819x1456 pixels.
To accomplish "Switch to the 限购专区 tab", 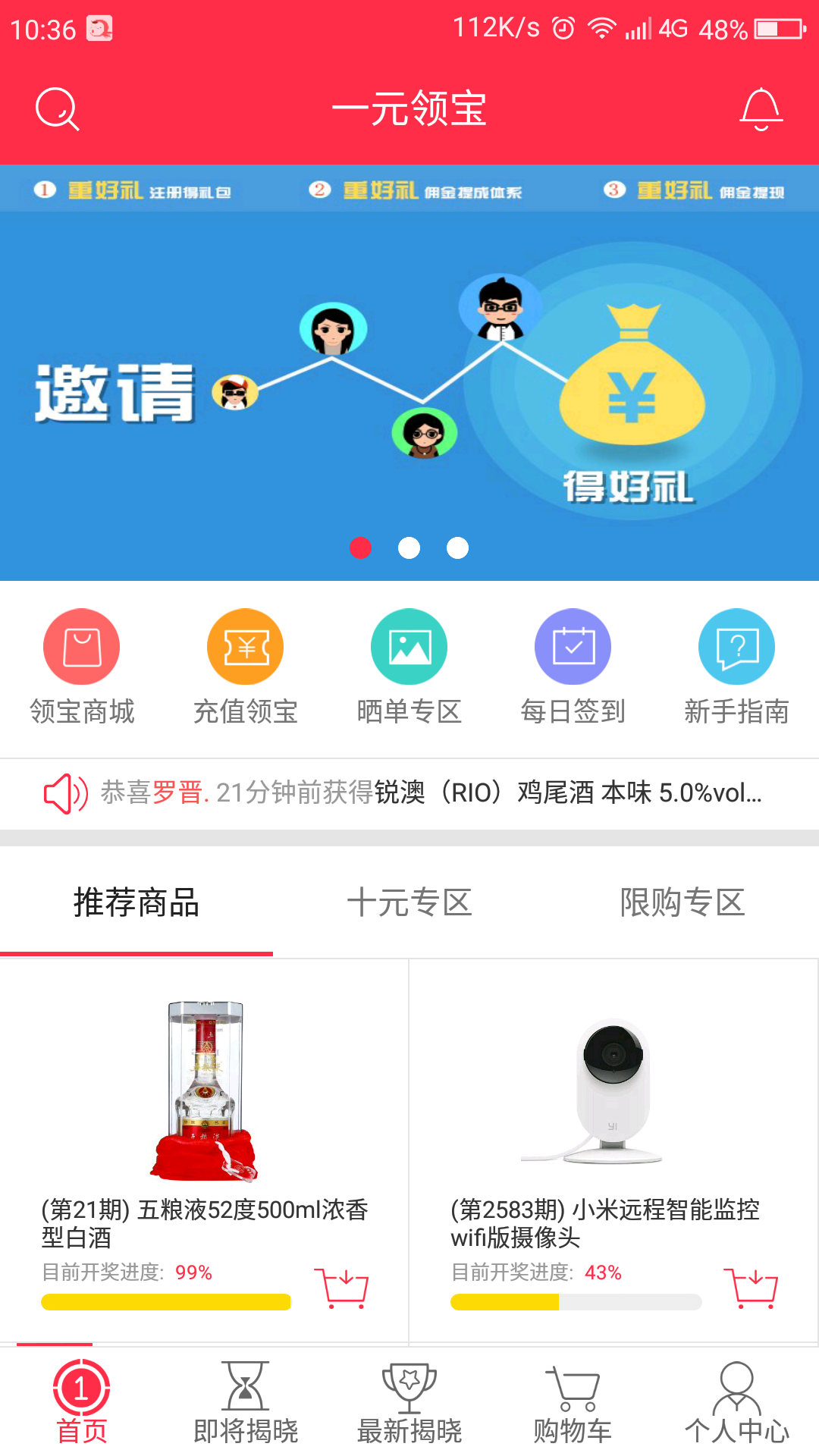I will click(x=682, y=902).
